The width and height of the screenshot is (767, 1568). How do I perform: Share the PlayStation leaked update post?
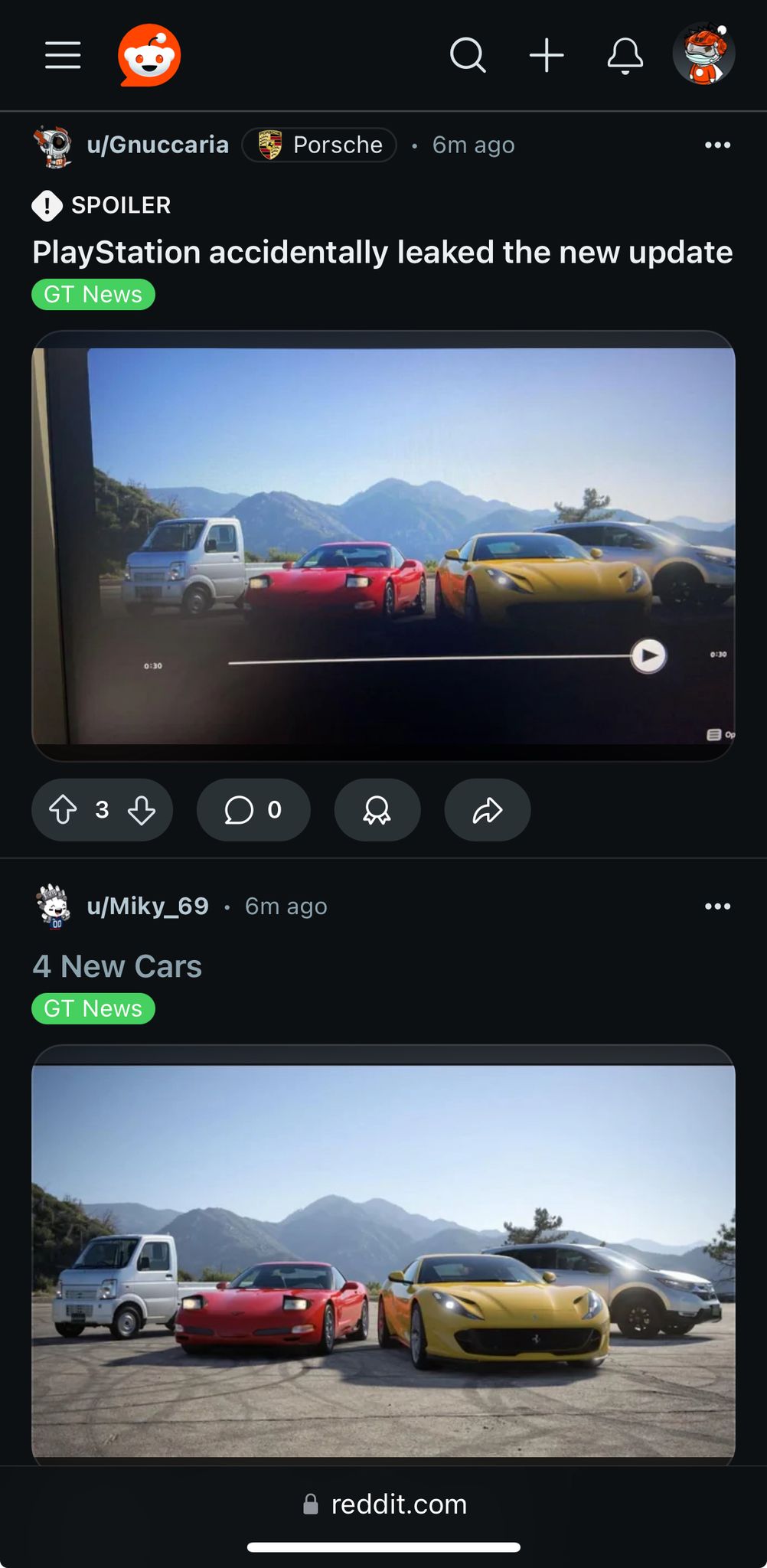click(487, 810)
